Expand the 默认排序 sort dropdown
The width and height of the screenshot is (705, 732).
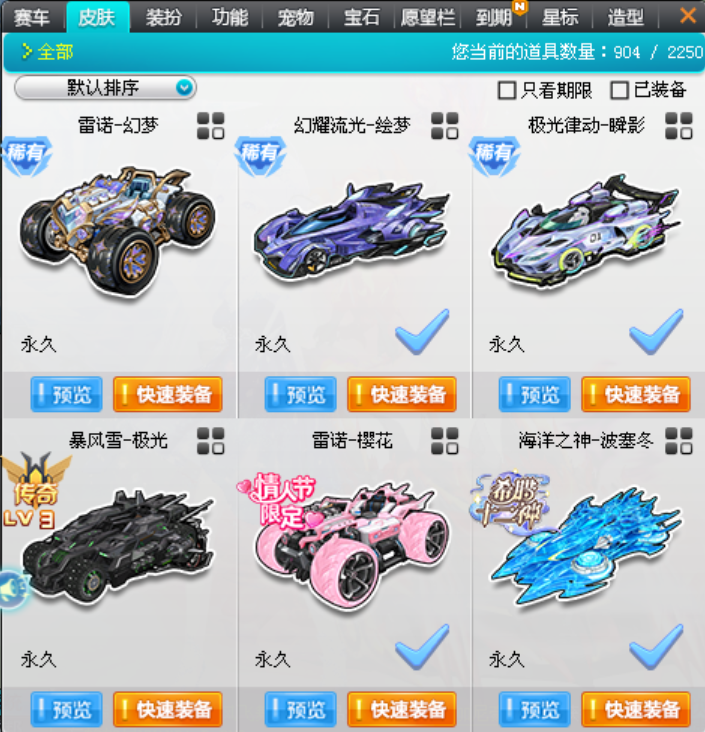point(105,88)
